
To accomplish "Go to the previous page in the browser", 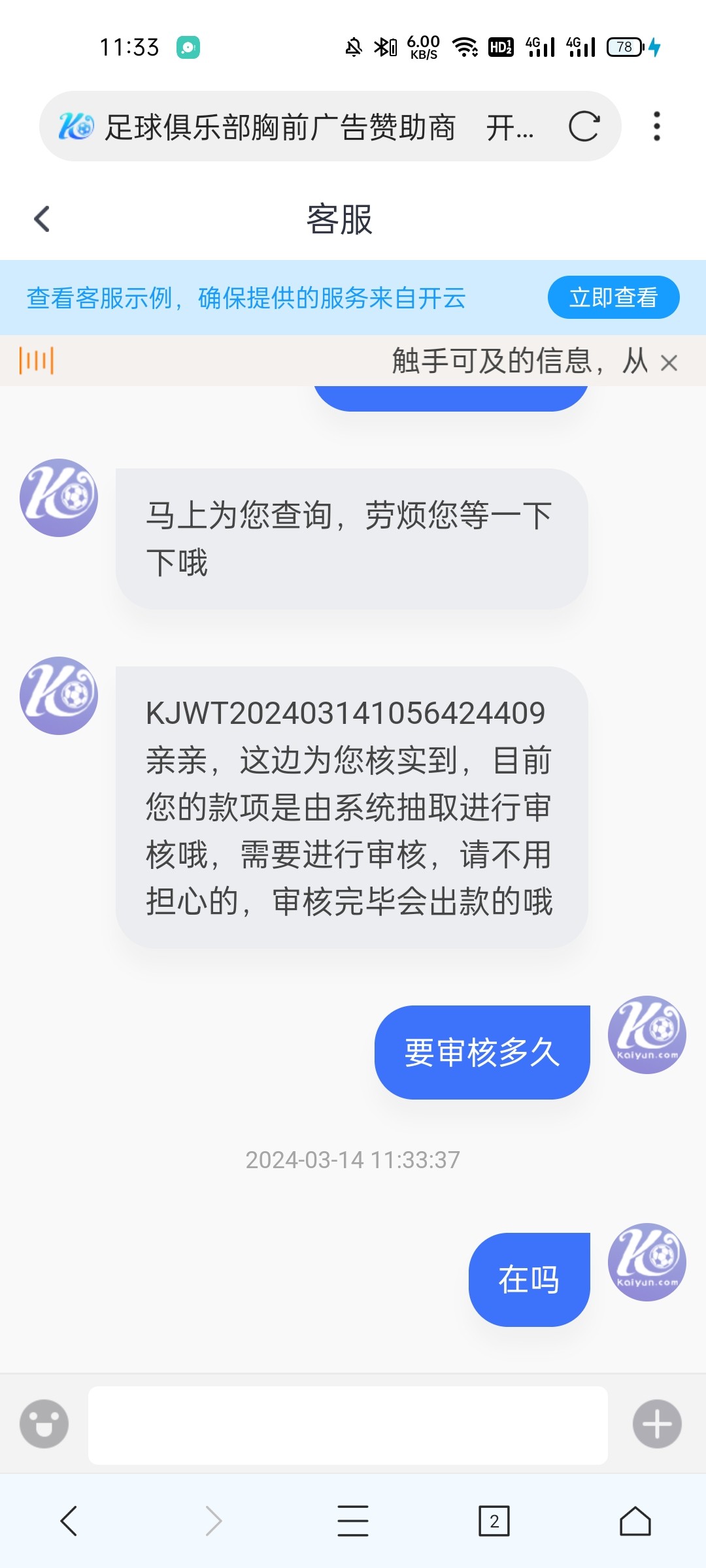I will coord(69,1521).
